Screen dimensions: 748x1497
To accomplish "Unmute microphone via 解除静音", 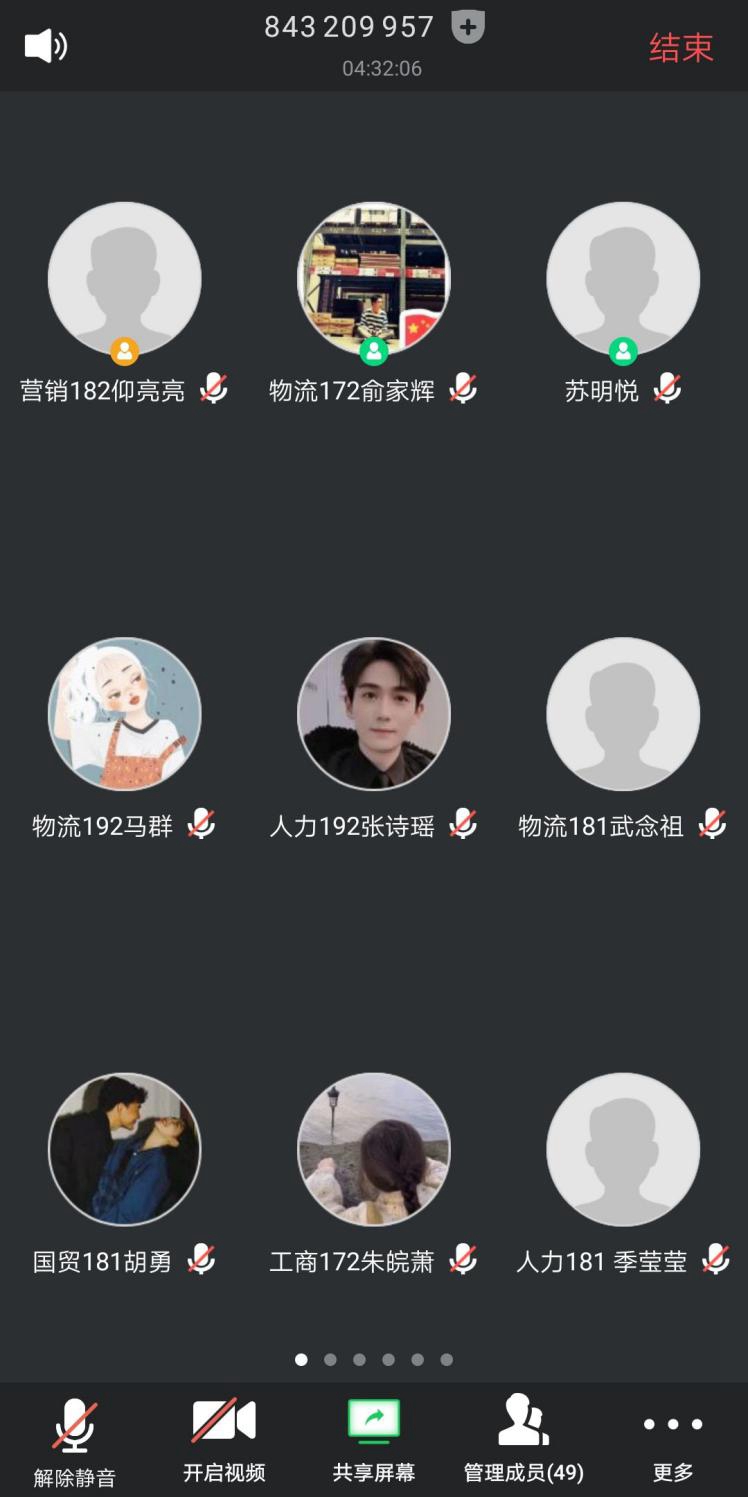I will click(75, 1441).
